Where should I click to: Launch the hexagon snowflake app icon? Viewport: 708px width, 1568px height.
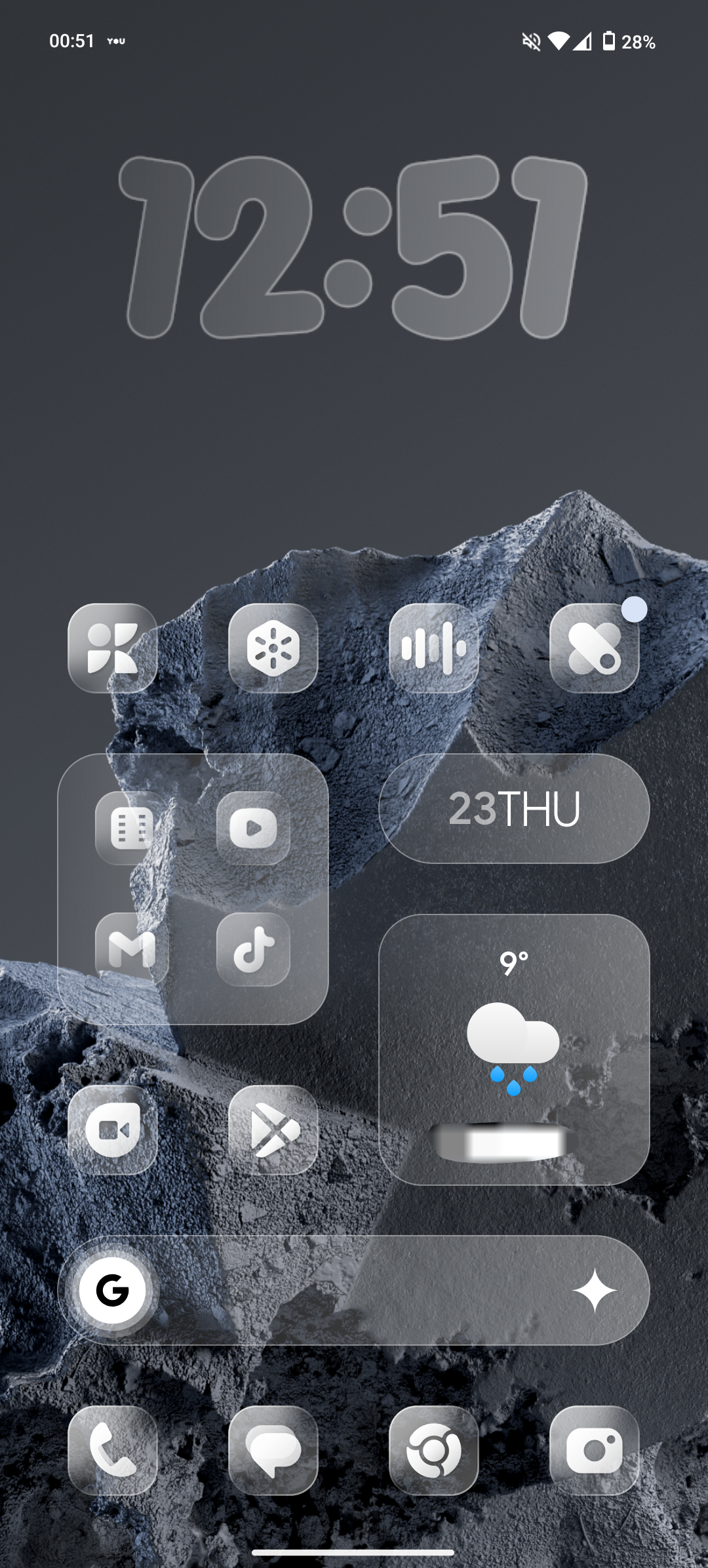pyautogui.click(x=273, y=648)
